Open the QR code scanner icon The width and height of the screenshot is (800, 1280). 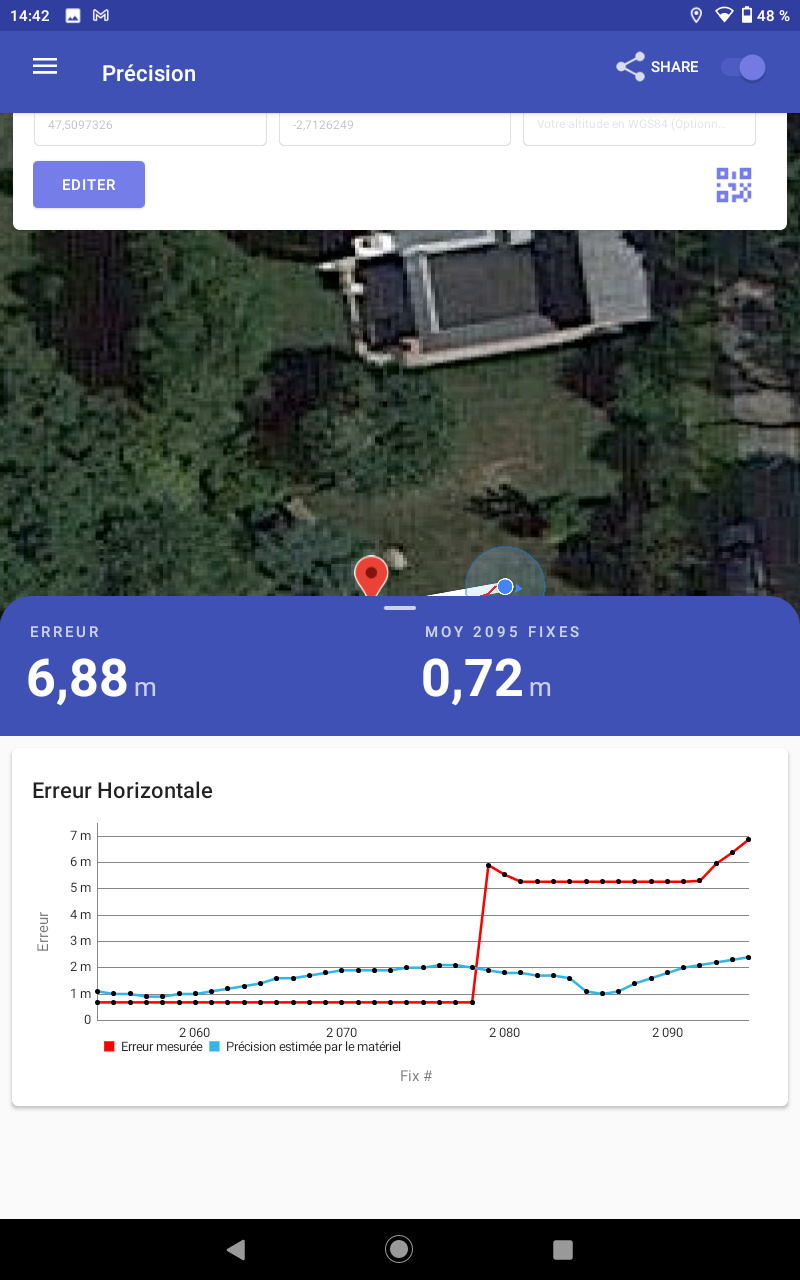pyautogui.click(x=734, y=185)
